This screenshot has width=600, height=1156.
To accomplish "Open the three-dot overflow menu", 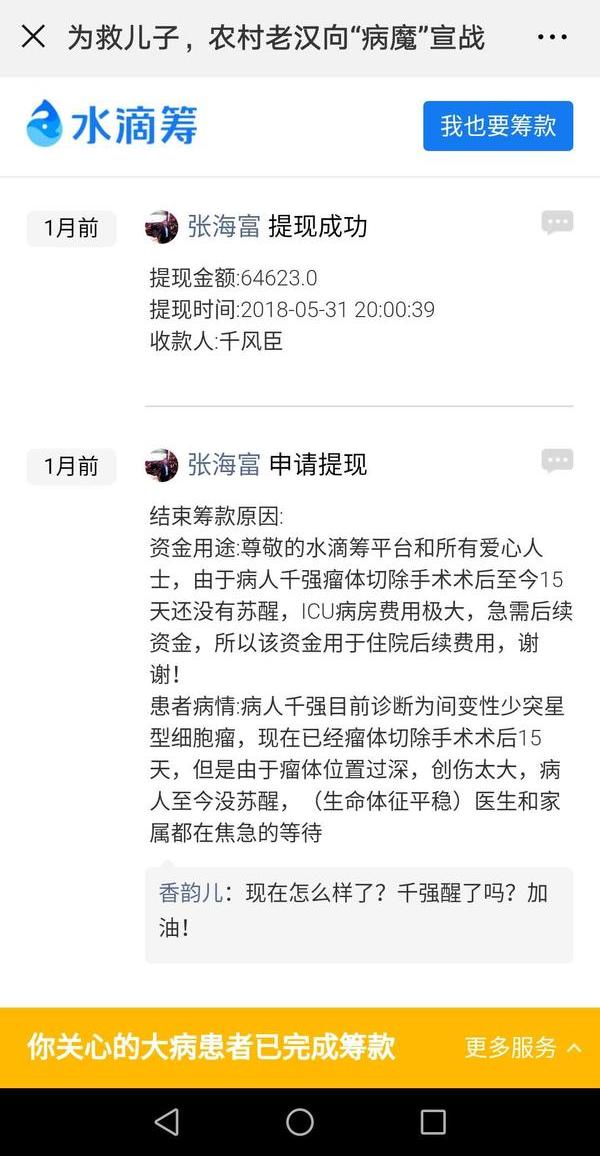I will [x=552, y=38].
